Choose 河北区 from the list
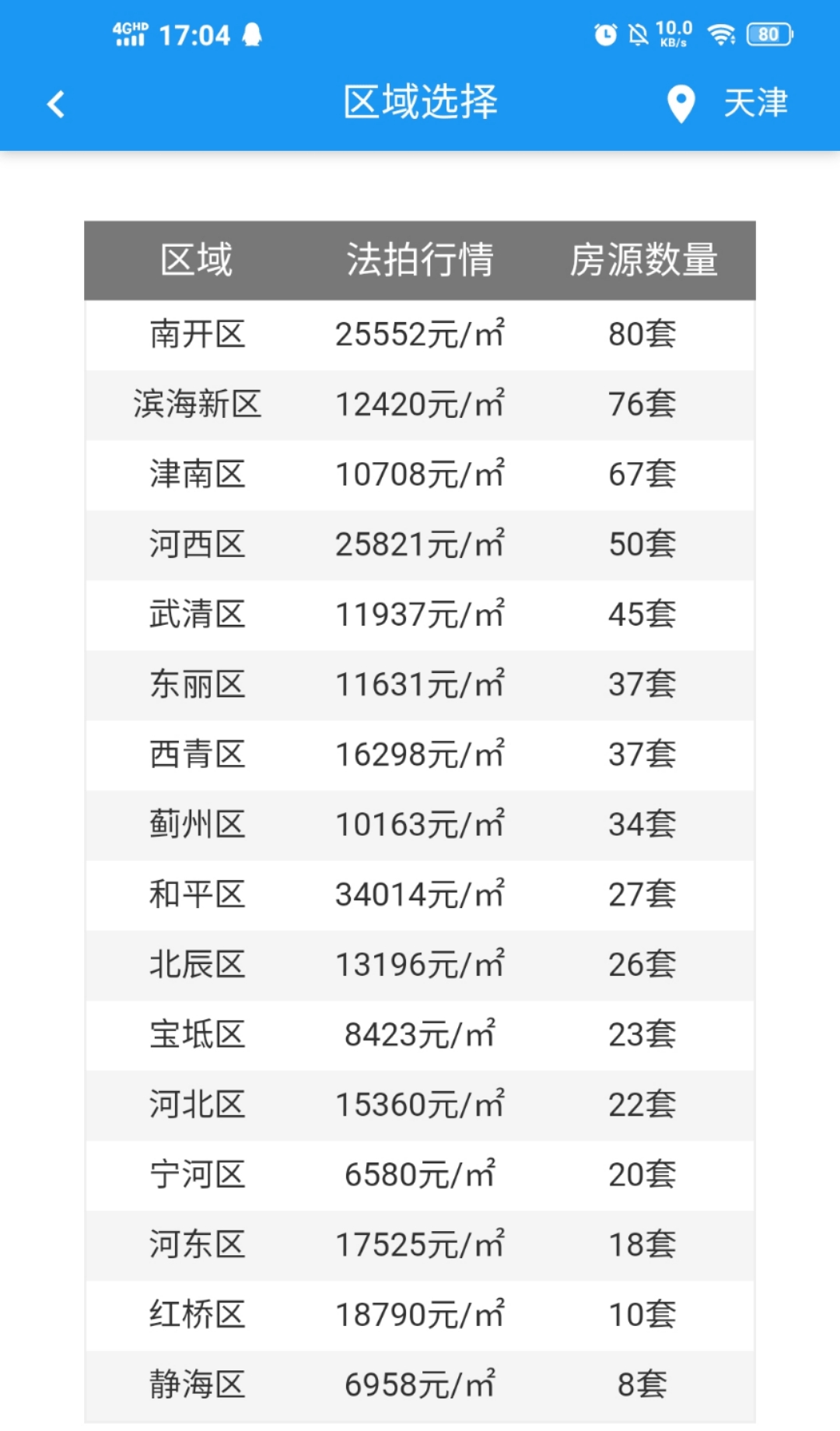Screen dimensions: 840x1431 point(420,1105)
